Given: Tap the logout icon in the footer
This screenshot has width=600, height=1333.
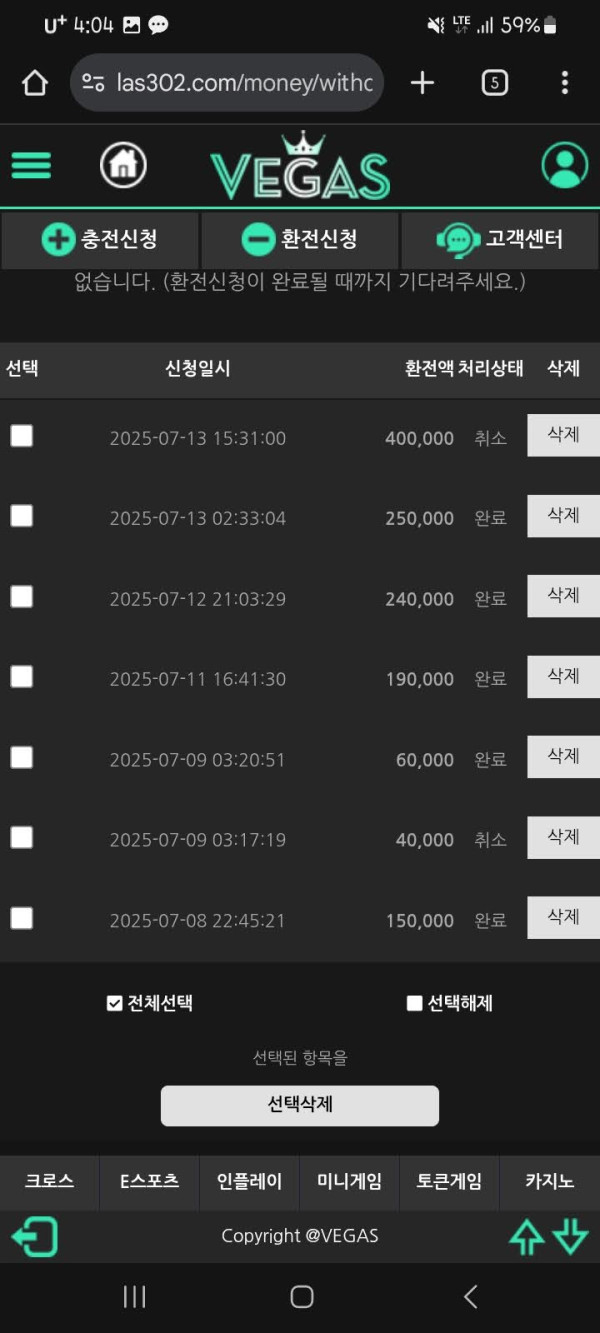Looking at the screenshot, I should point(35,1237).
